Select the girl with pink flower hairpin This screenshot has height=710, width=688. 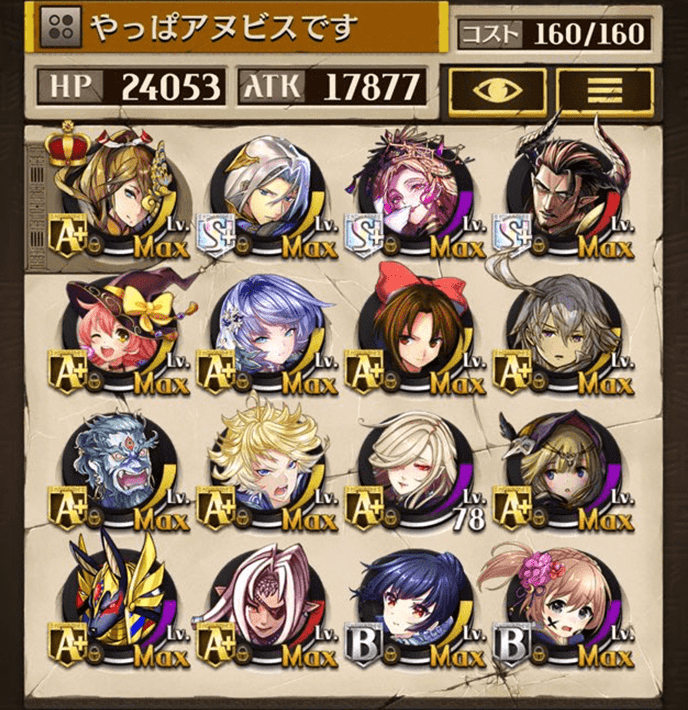565,608
